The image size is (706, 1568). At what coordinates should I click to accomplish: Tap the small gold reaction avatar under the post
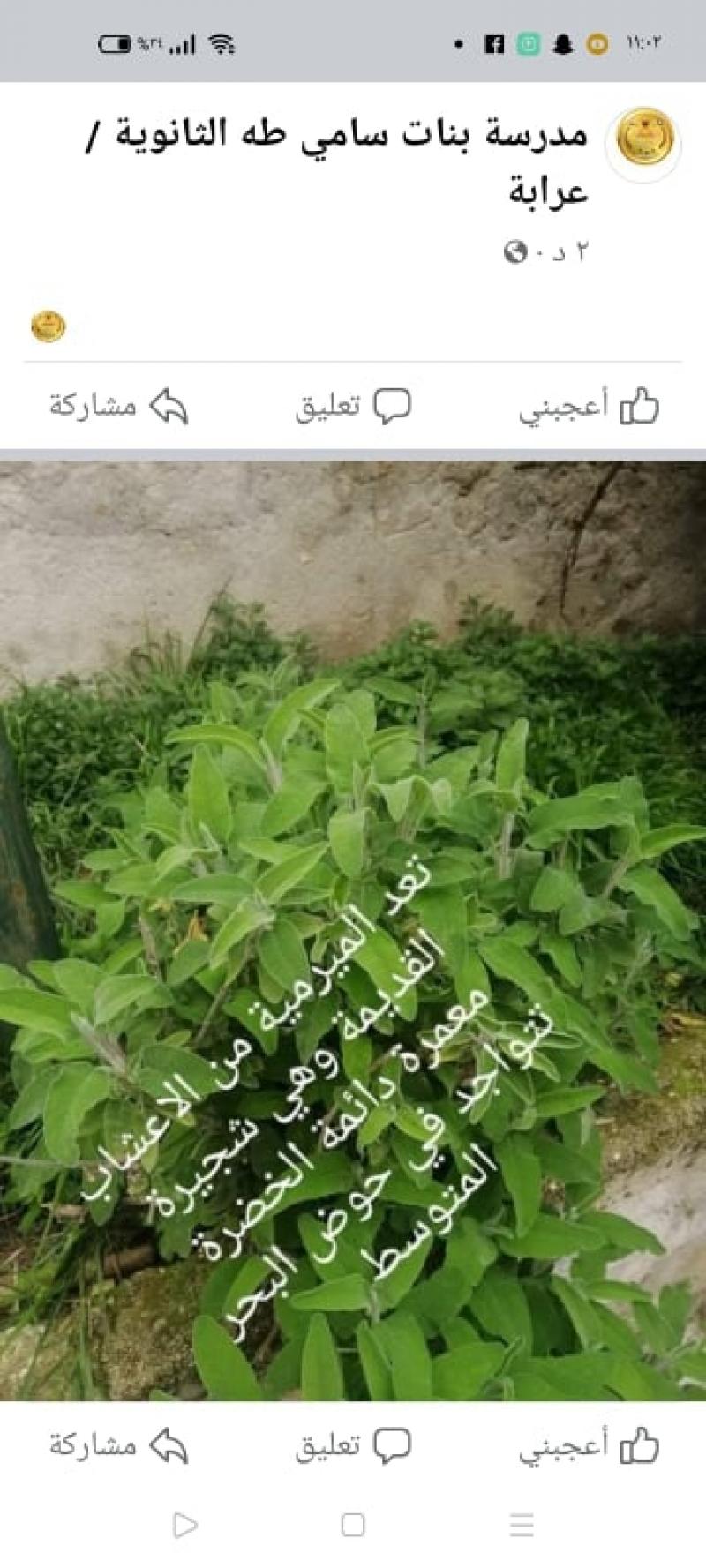tap(49, 327)
